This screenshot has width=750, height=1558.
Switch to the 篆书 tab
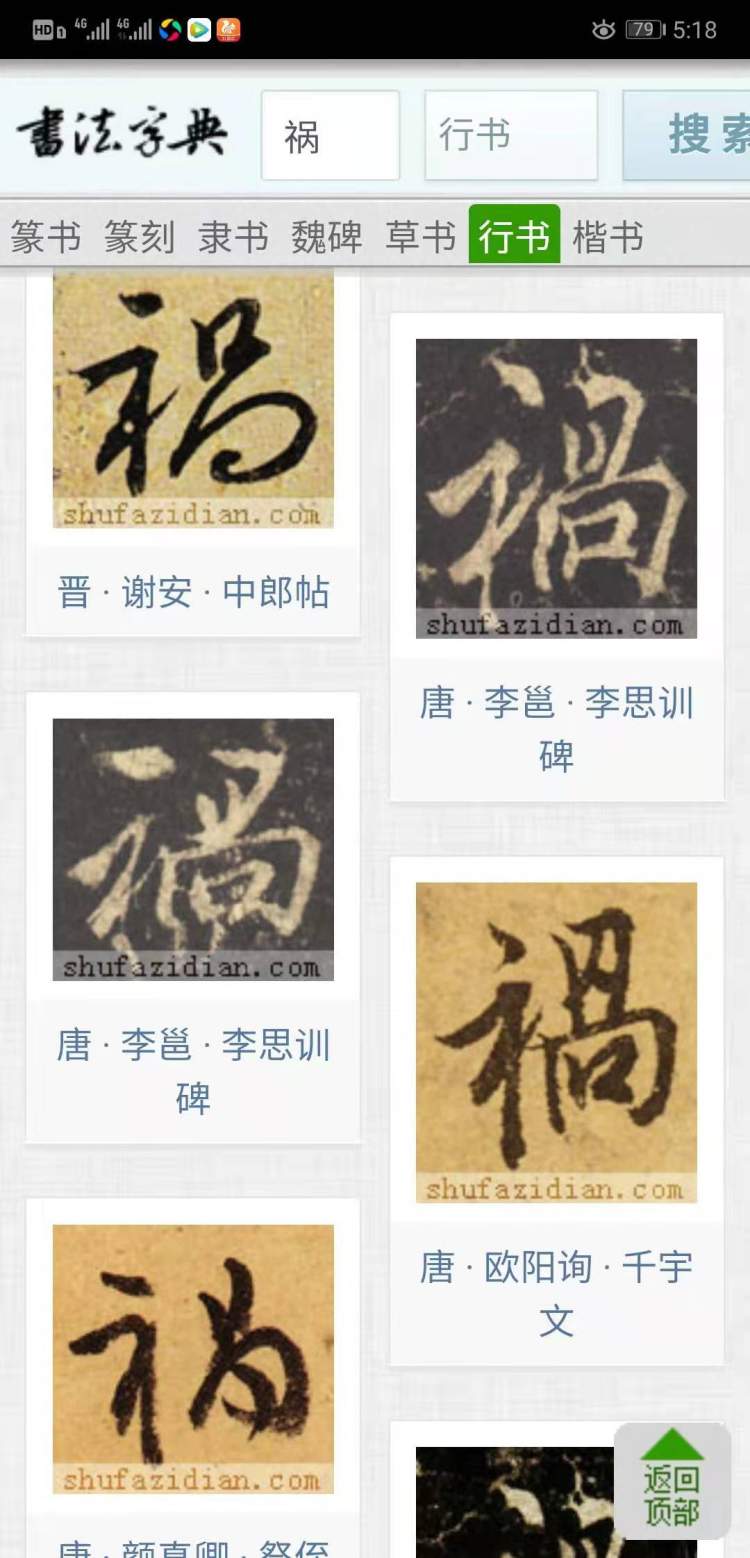(x=46, y=238)
